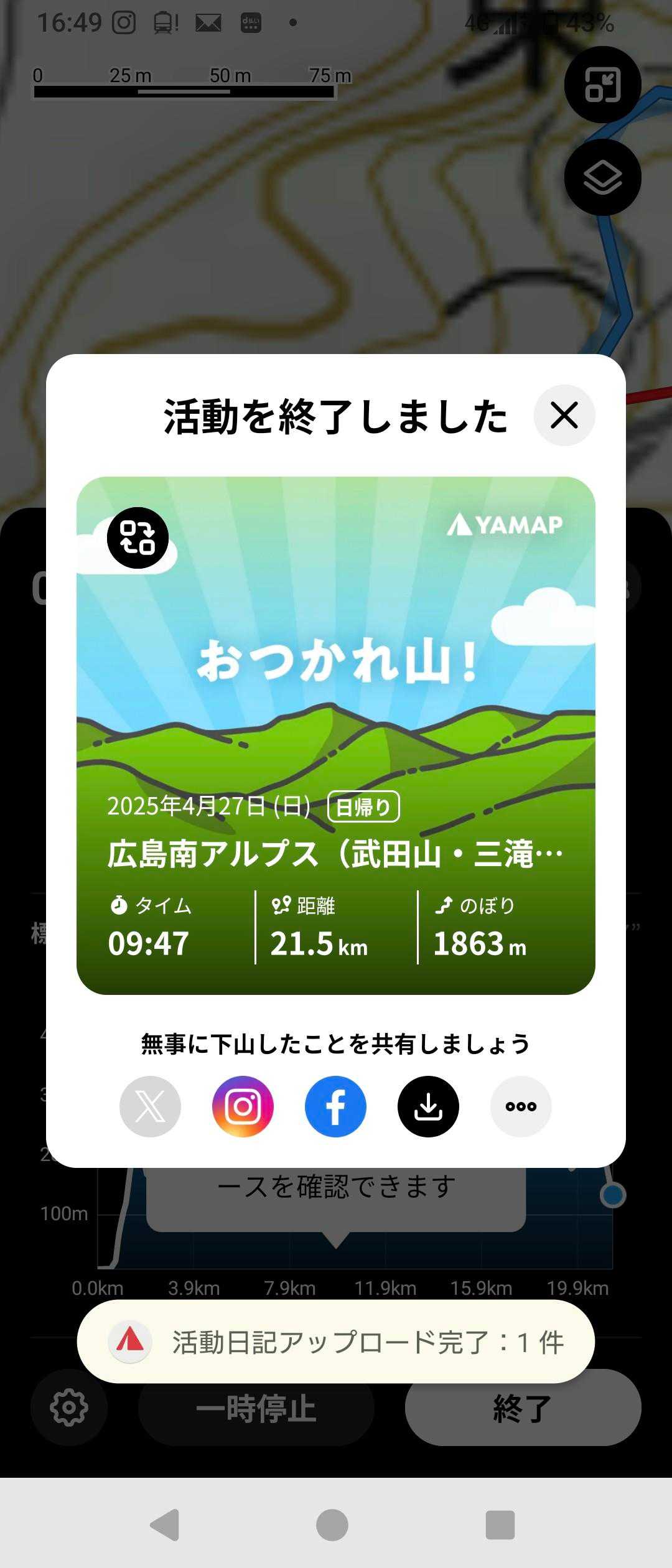Open more sharing options
Image resolution: width=672 pixels, height=1568 pixels.
521,1106
